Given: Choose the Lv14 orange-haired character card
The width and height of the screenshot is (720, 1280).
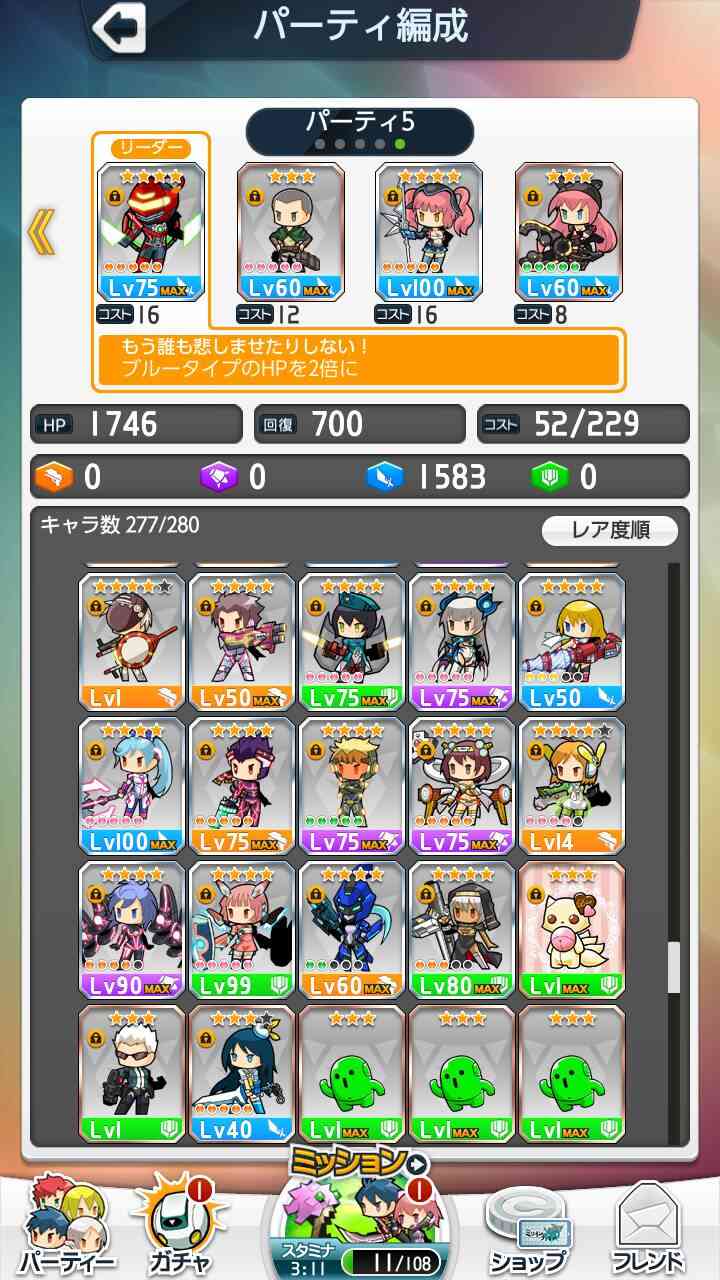Looking at the screenshot, I should (x=572, y=786).
